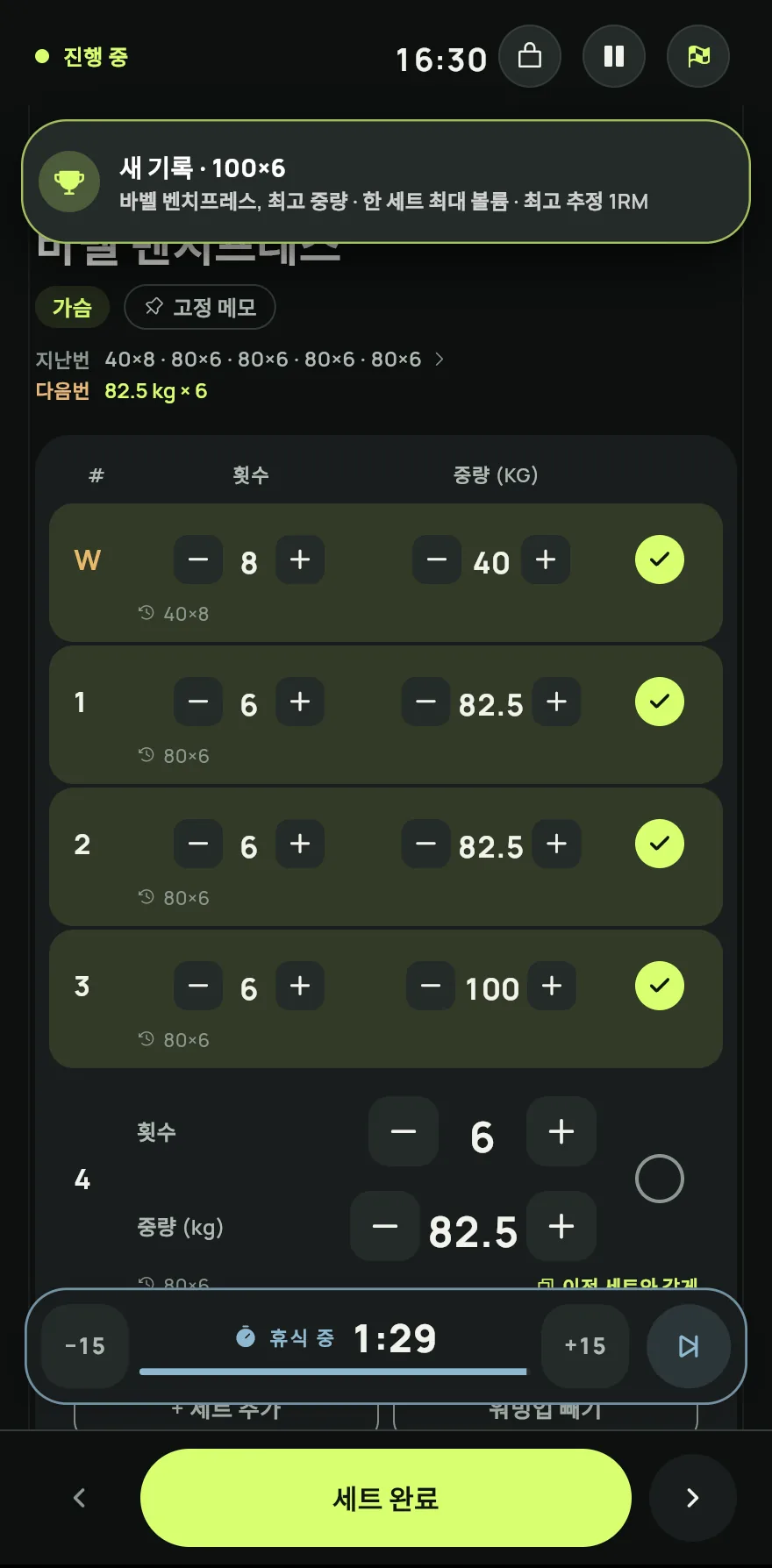Add 15 seconds to rest timer
The width and height of the screenshot is (772, 1568).
coord(585,1346)
